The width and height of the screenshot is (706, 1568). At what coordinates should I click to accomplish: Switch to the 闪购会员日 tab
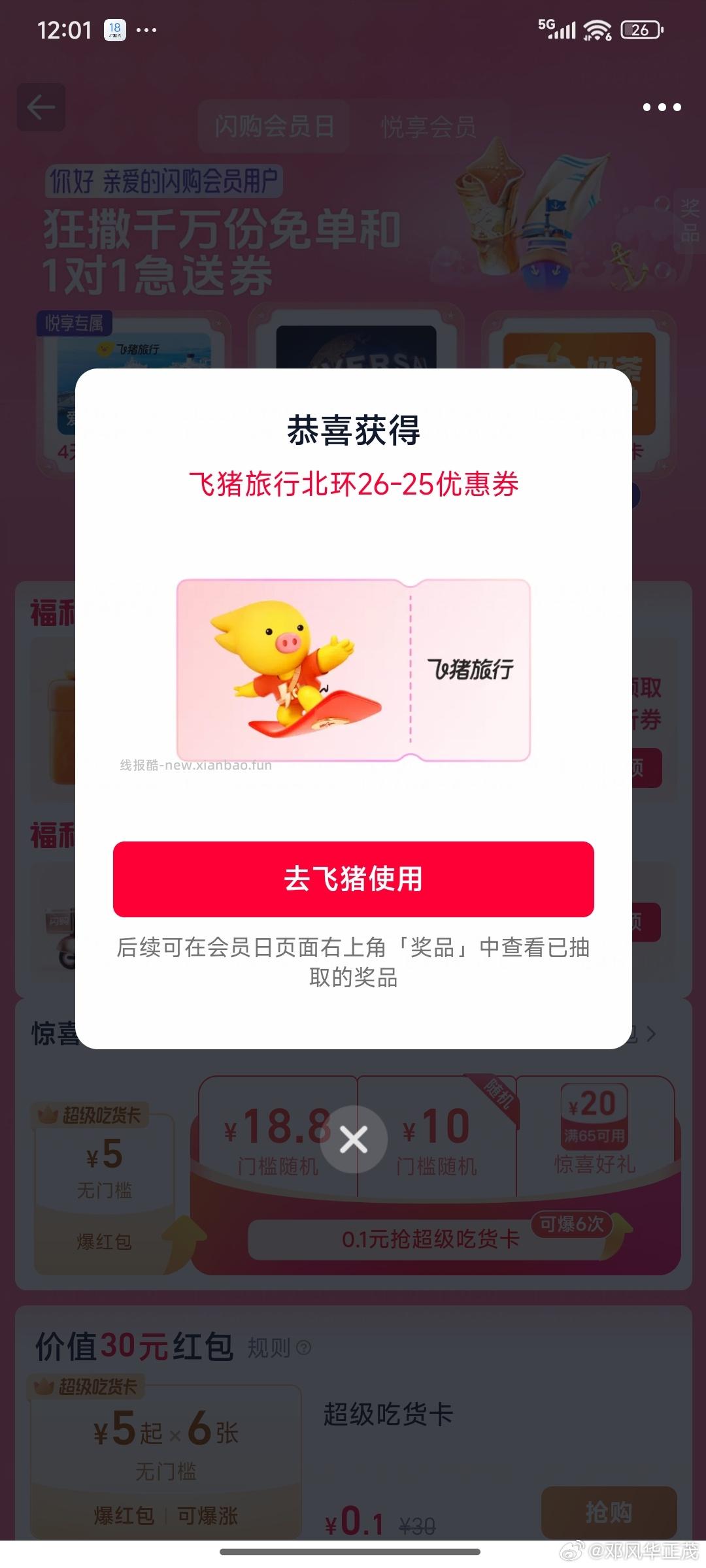[275, 124]
